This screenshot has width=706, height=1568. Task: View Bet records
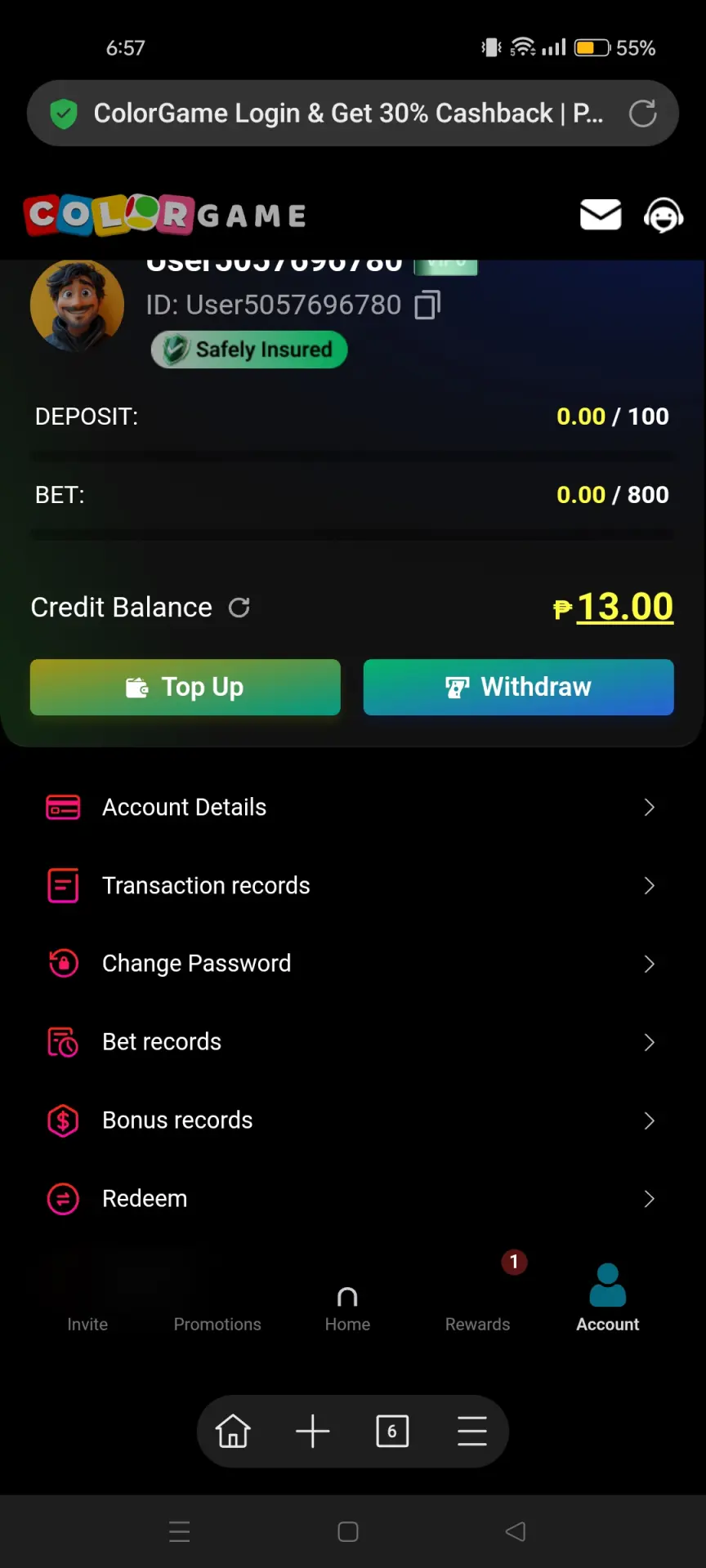353,1042
